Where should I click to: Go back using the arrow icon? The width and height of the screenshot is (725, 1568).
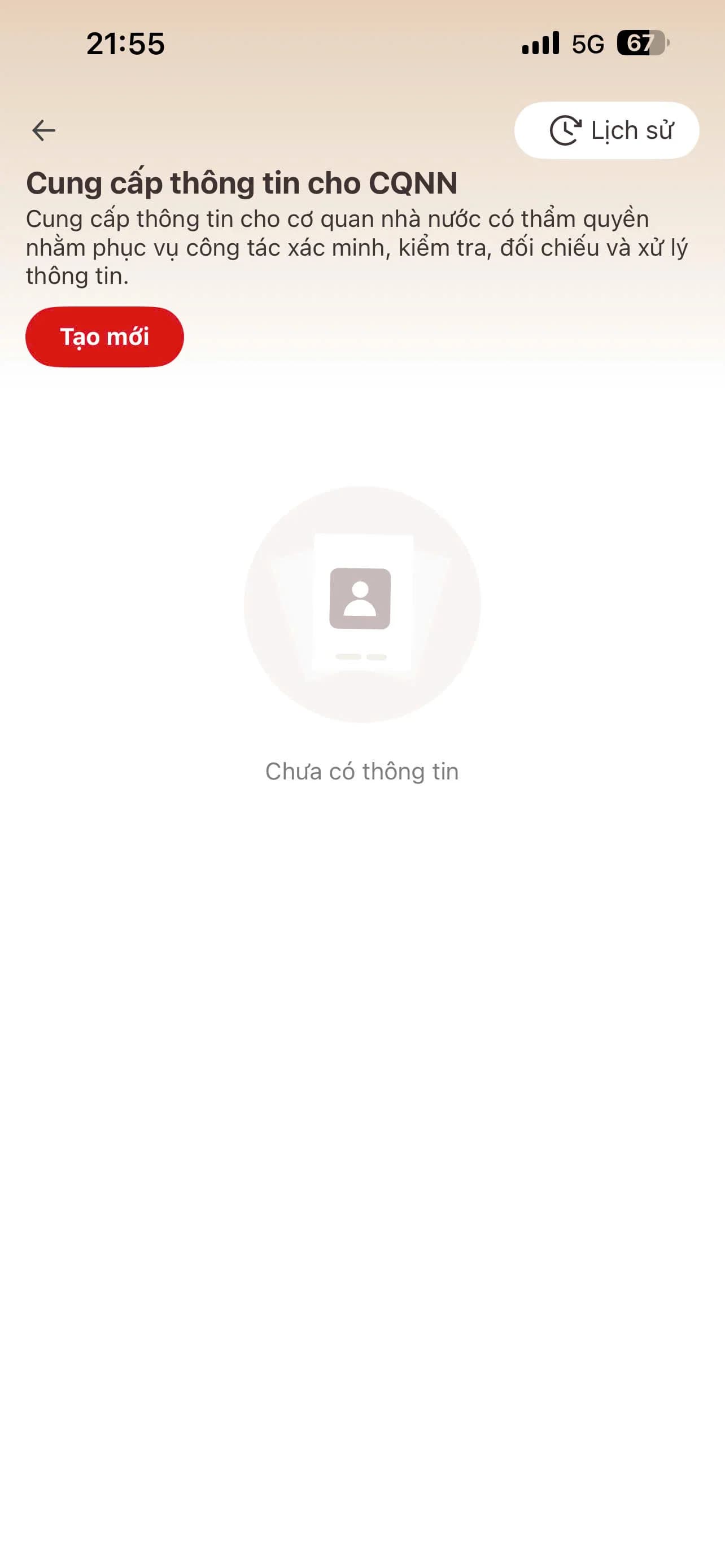click(44, 130)
